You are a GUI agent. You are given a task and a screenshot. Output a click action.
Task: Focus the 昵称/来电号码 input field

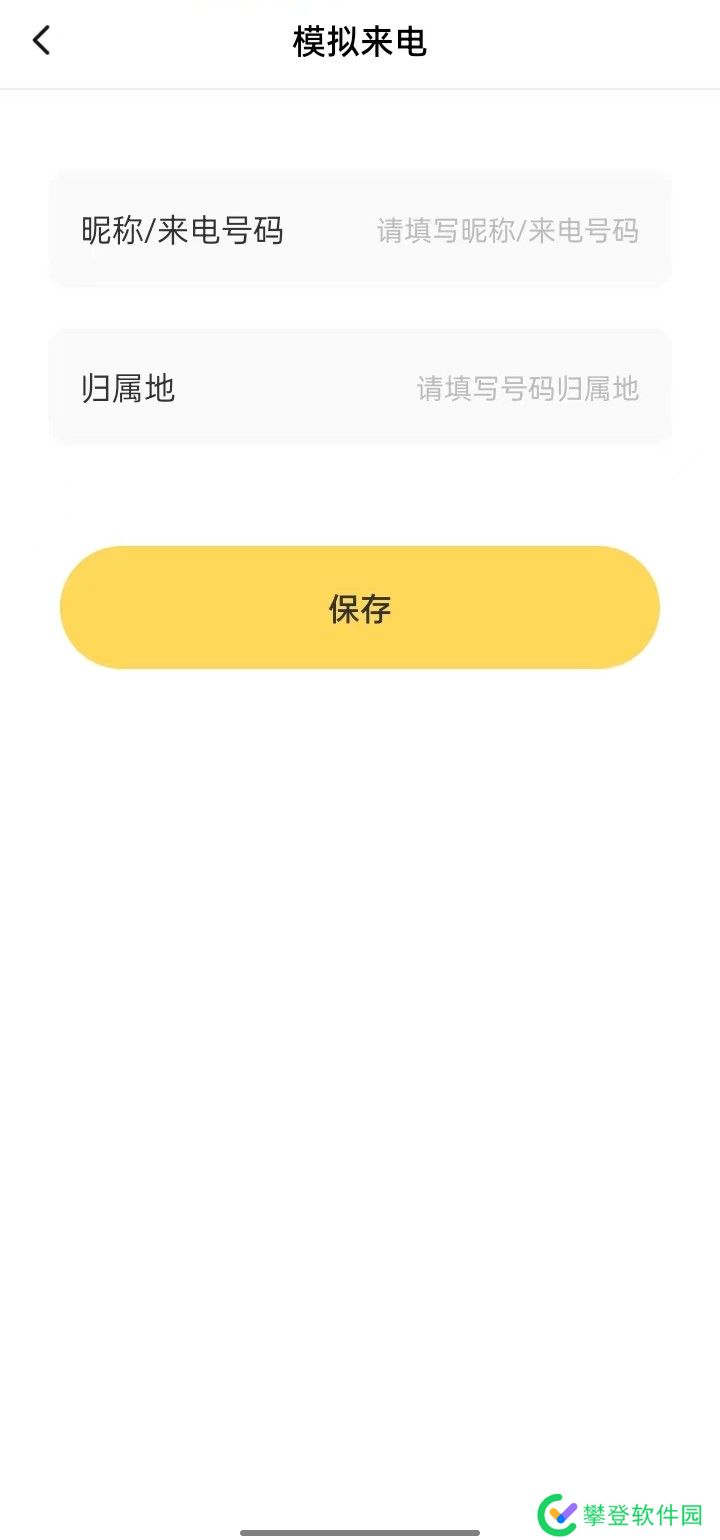click(506, 231)
